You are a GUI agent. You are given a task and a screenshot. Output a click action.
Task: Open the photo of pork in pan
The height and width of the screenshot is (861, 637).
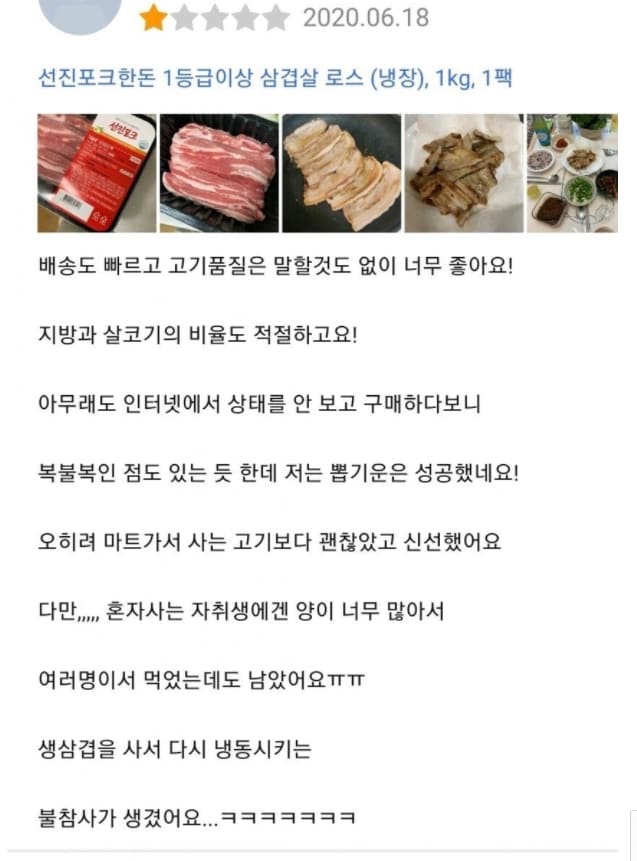341,173
